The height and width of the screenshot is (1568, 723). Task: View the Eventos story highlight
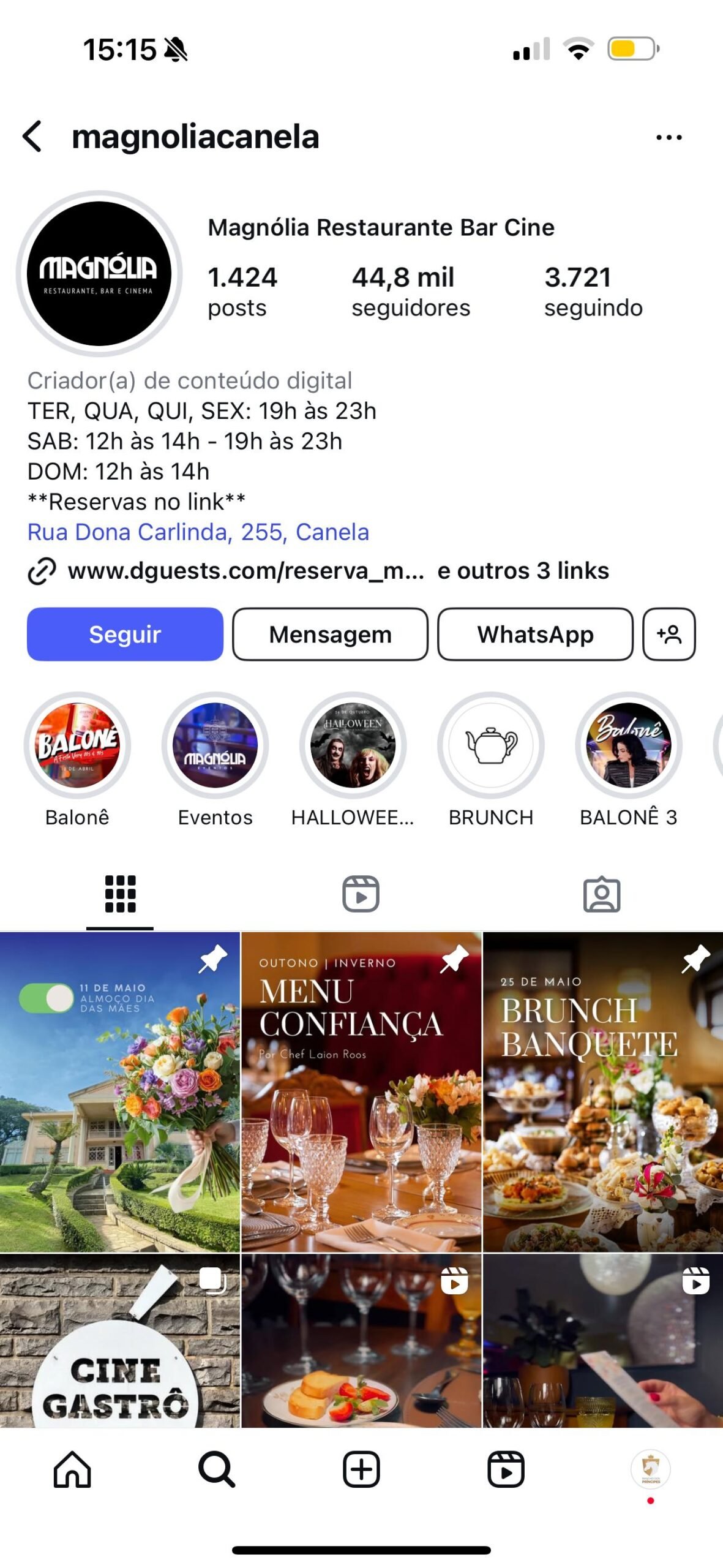[215, 745]
